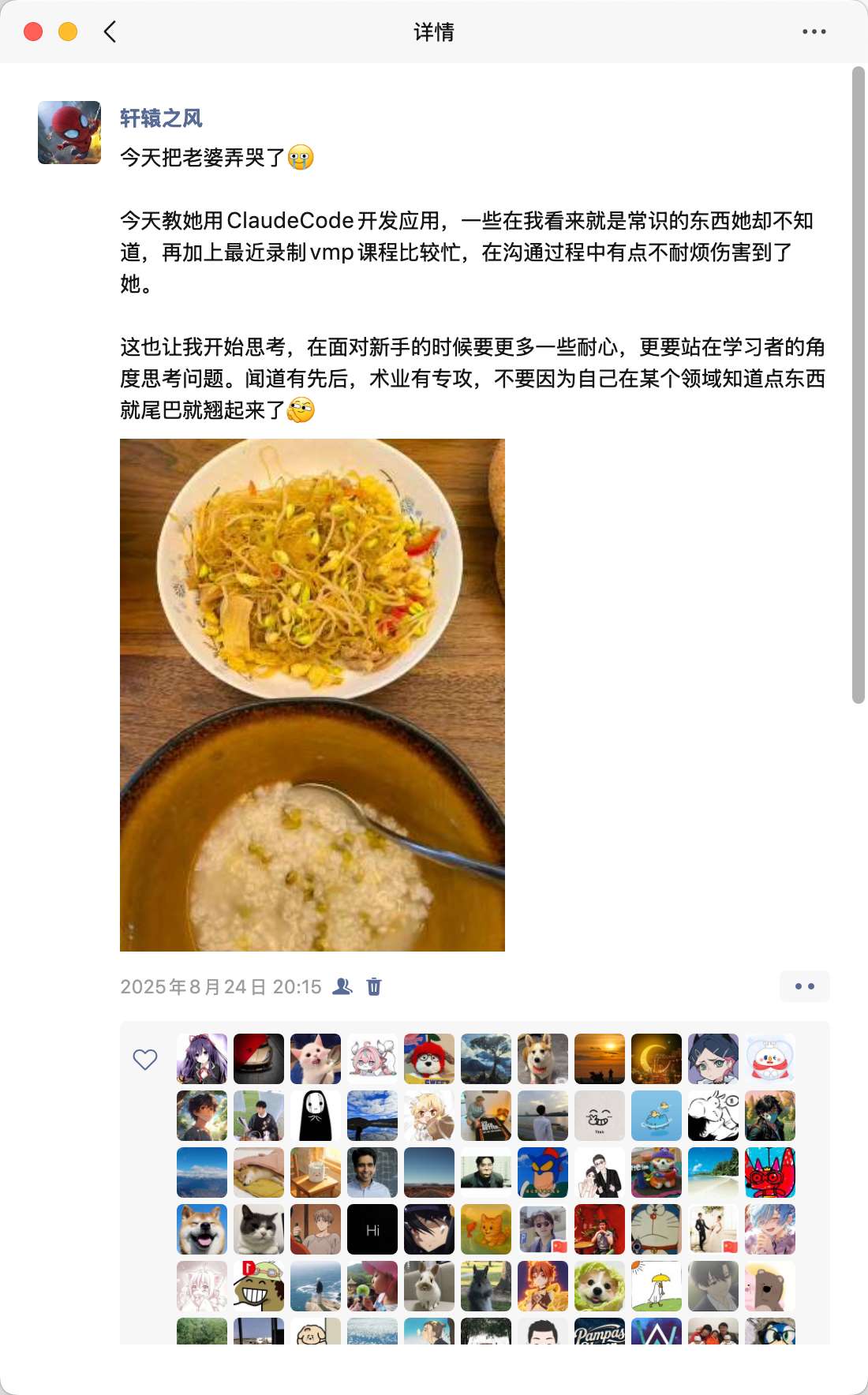Tap the black Hi avatar among likers
868x1395 pixels.
pyautogui.click(x=372, y=1229)
